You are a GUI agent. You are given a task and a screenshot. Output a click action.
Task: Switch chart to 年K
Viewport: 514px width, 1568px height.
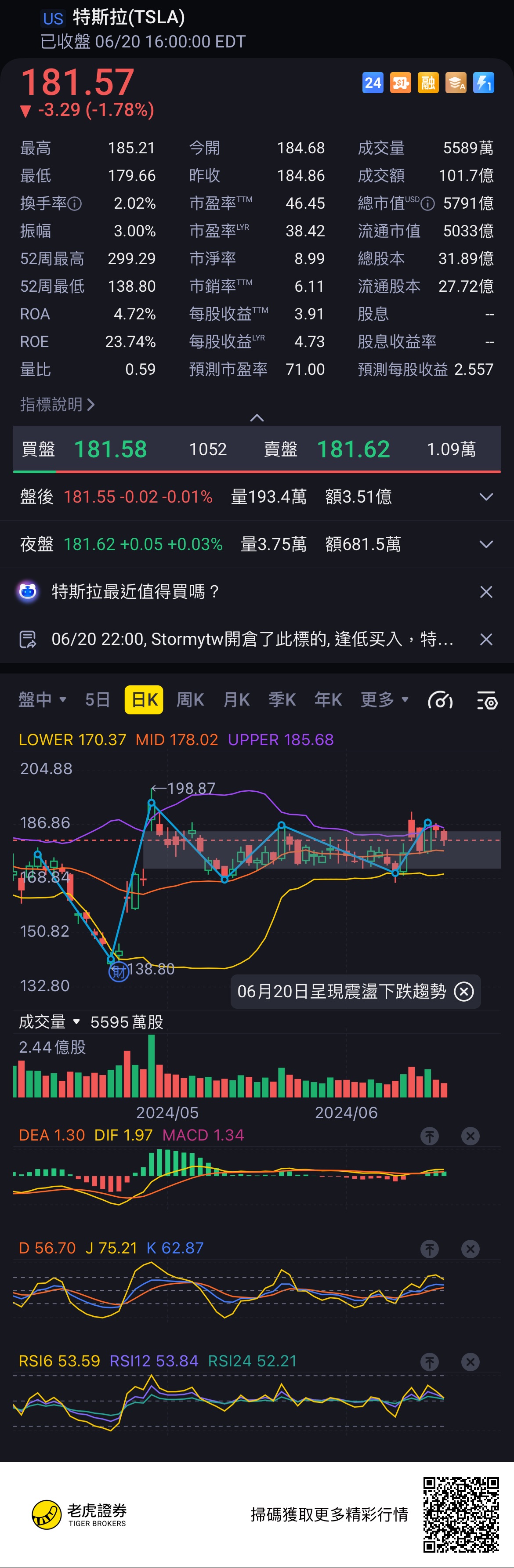tap(328, 700)
